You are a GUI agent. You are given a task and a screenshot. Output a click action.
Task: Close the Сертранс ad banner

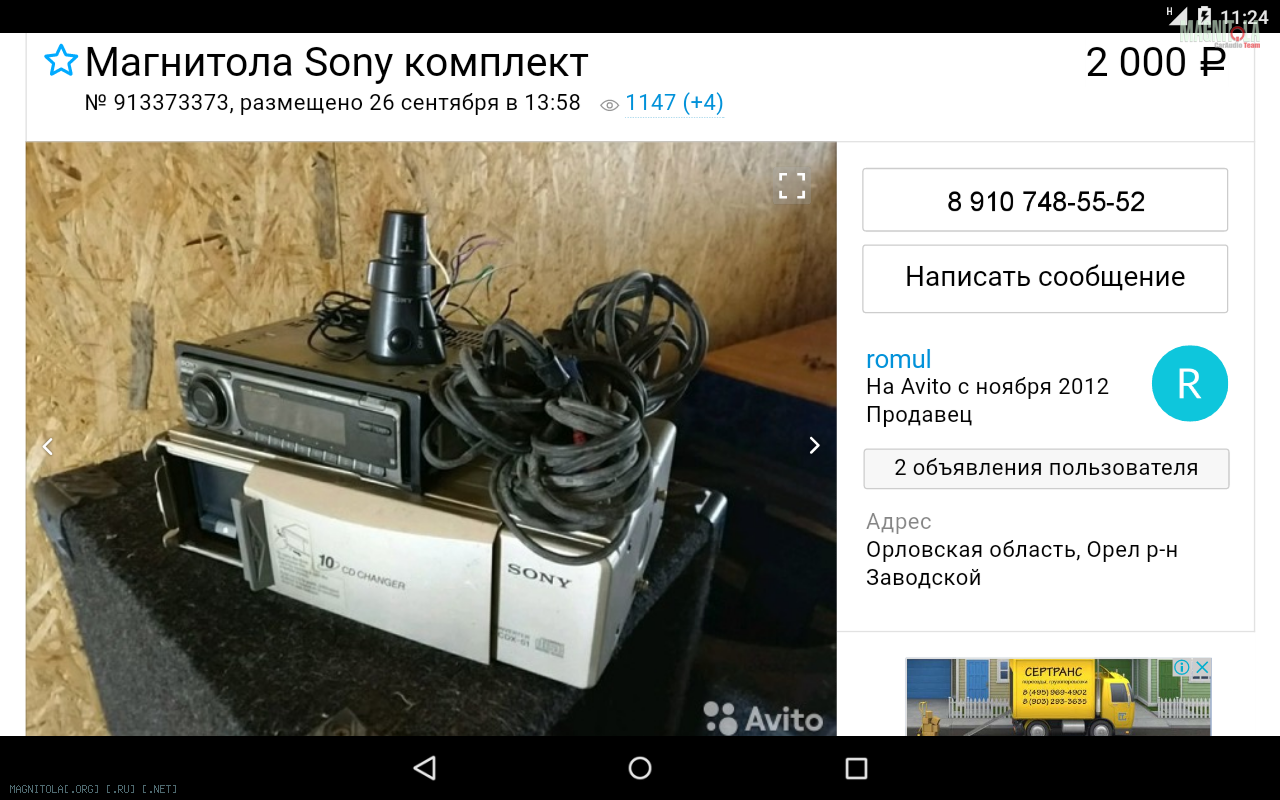coord(1202,667)
